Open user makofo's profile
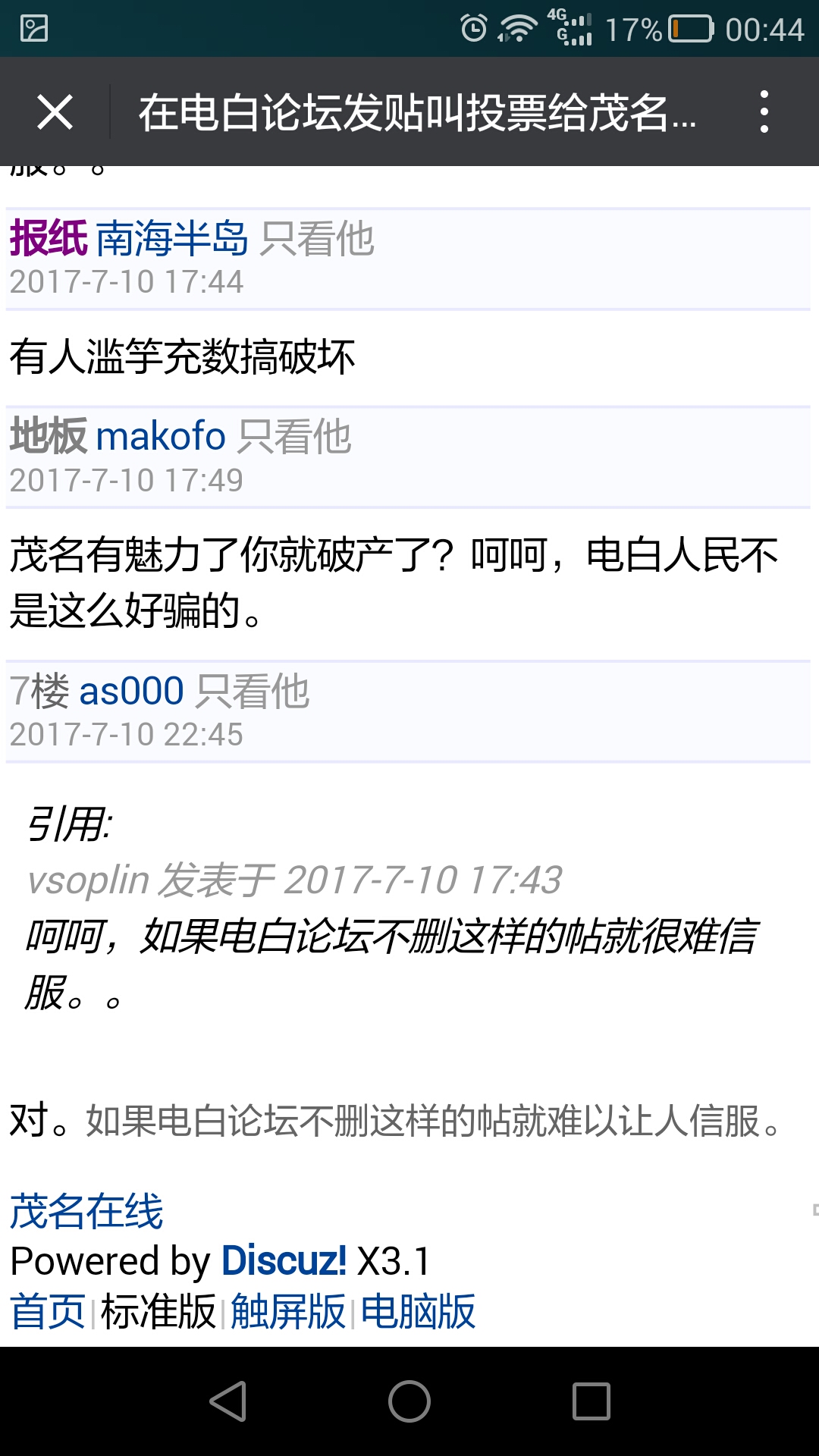This screenshot has height=1456, width=819. coord(161,437)
